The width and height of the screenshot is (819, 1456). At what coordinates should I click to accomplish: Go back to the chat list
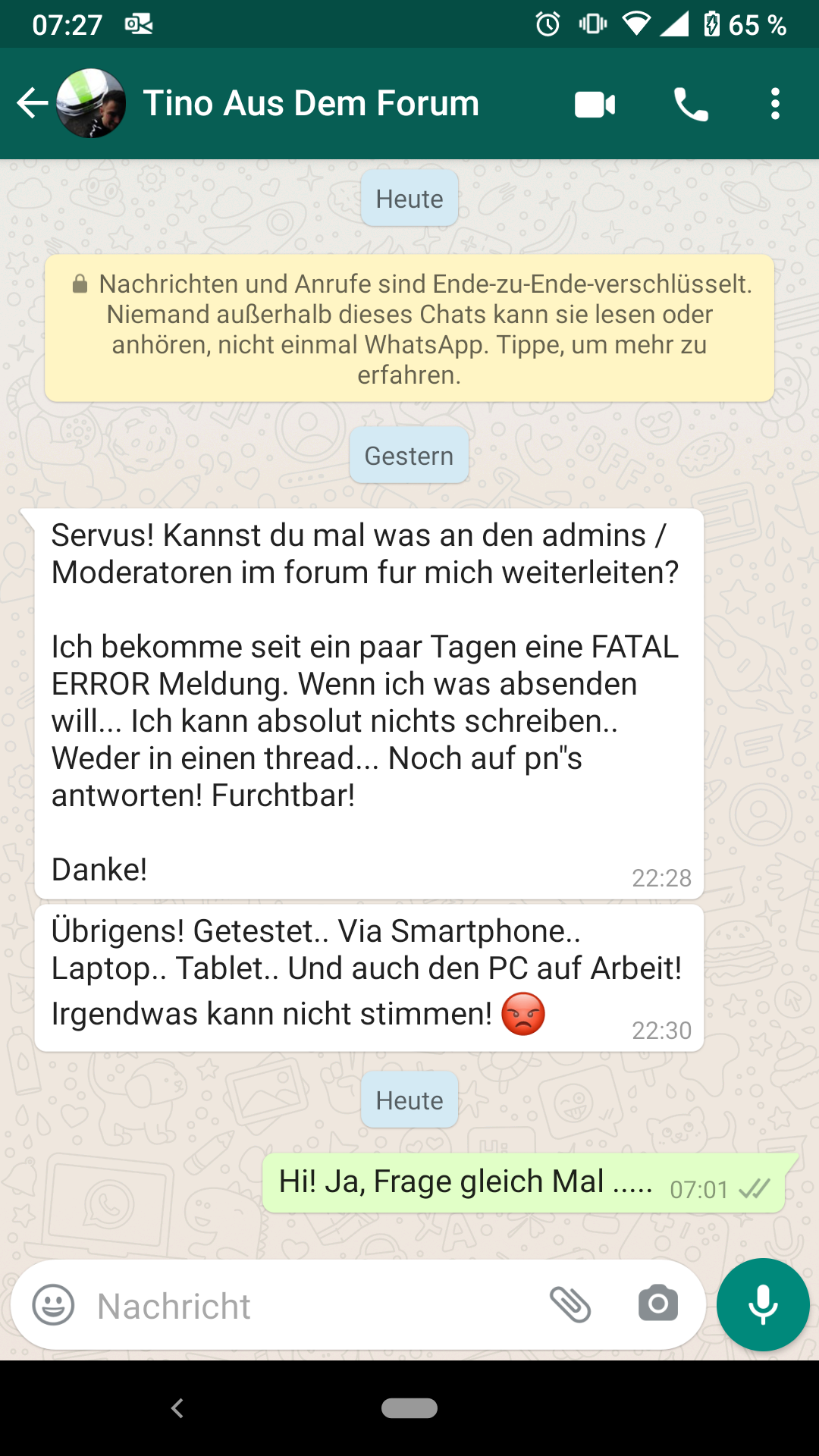[32, 103]
